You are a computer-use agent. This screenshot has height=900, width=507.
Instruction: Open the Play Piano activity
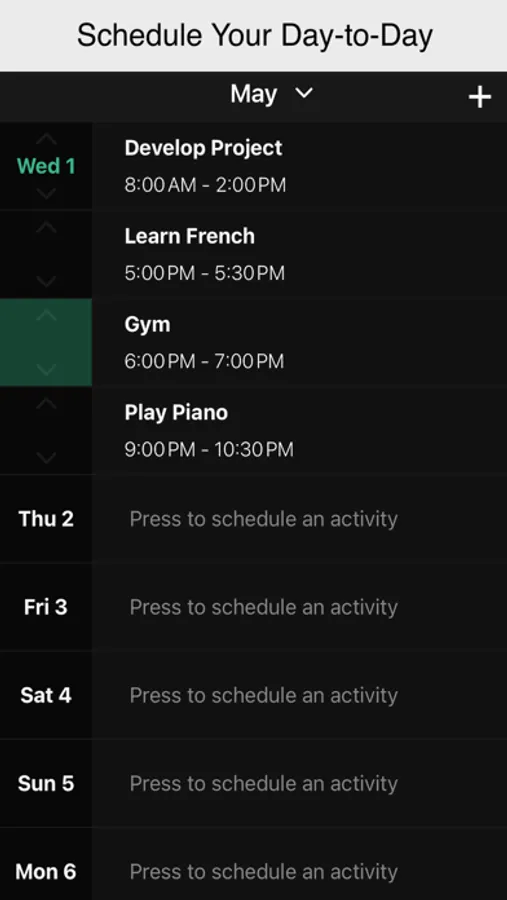(299, 430)
